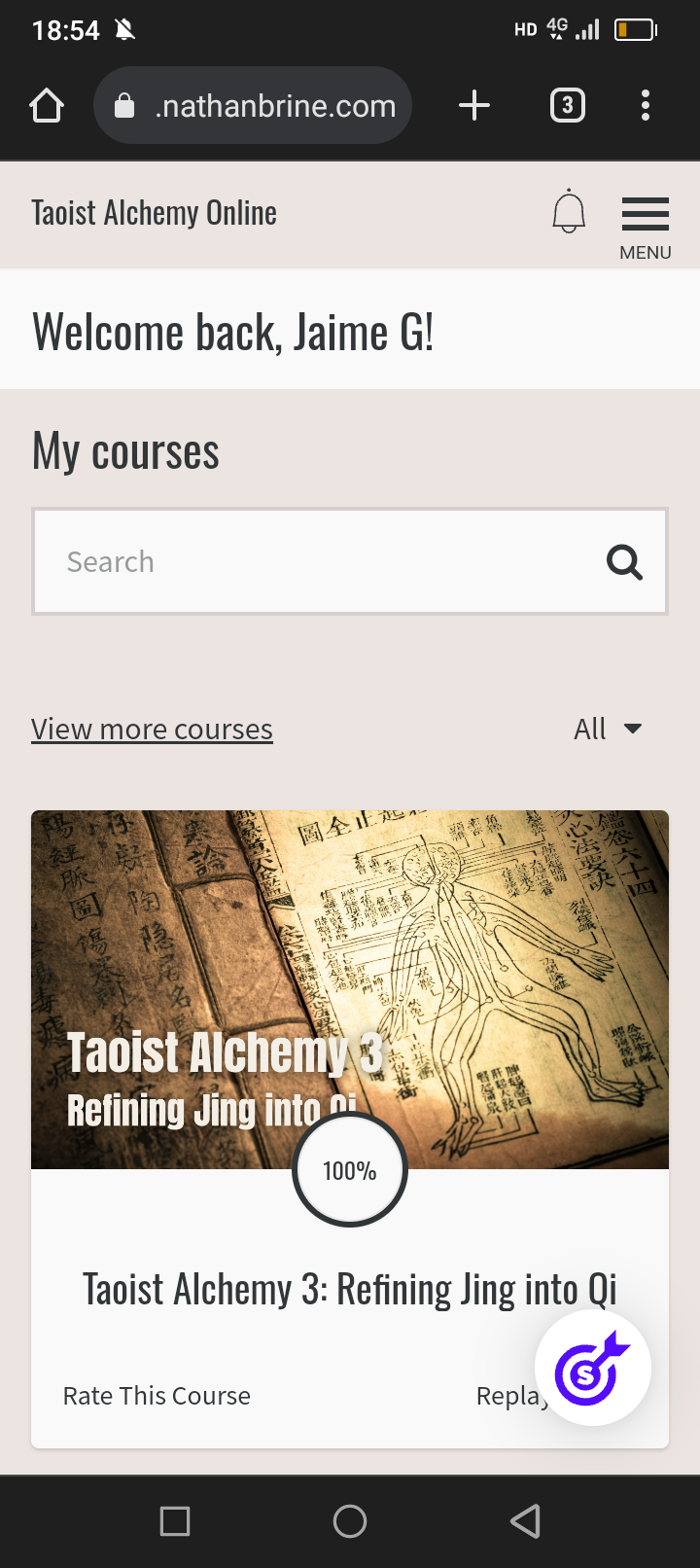Open a new browser tab
The width and height of the screenshot is (700, 1568).
(474, 105)
